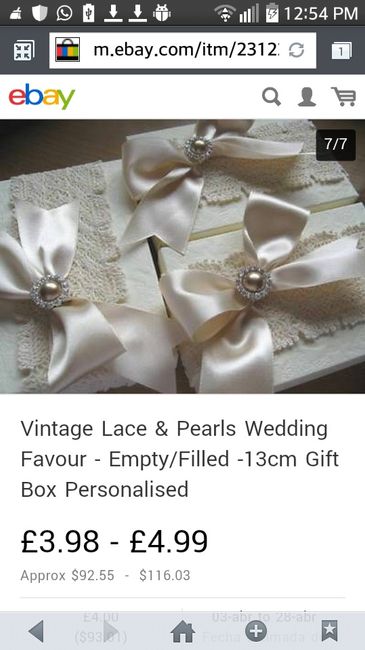Viewport: 365px width, 650px height.
Task: Open eBay search
Action: point(272,97)
